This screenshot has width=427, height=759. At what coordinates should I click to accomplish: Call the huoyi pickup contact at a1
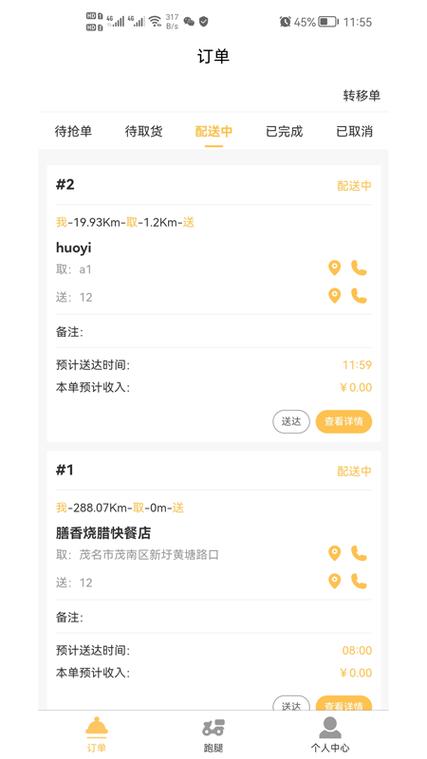(359, 268)
